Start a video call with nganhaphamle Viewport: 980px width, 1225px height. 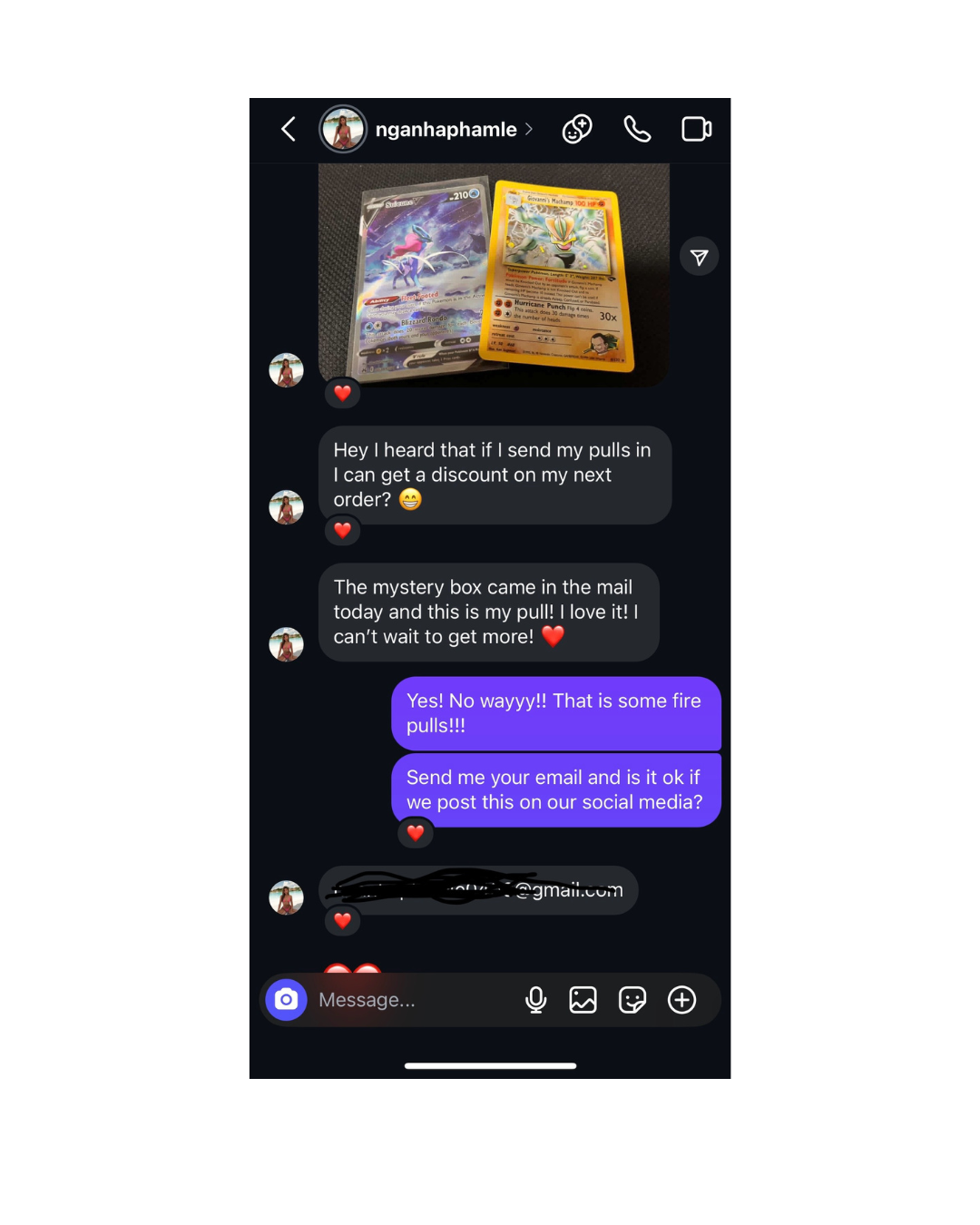696,129
